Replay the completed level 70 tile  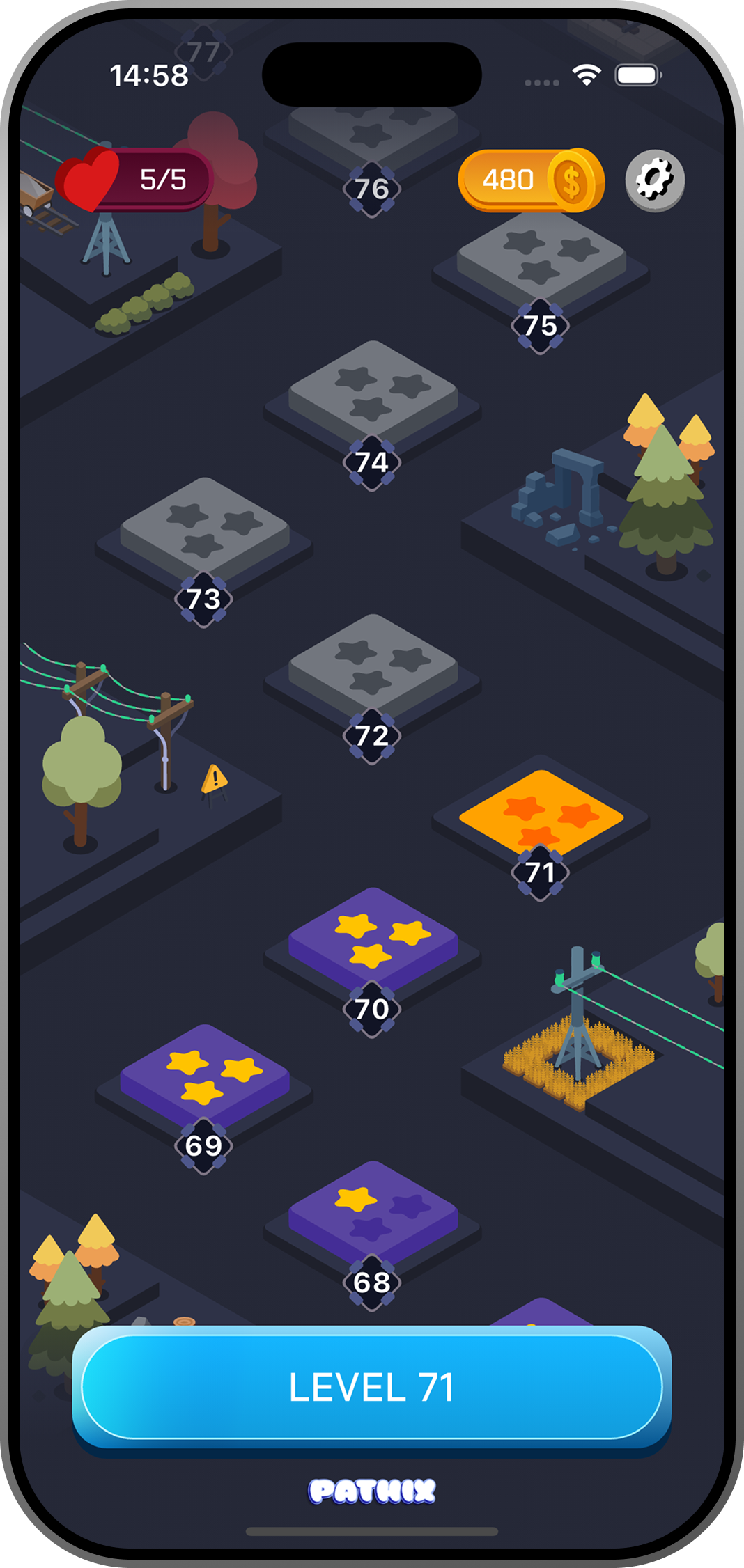[x=373, y=940]
